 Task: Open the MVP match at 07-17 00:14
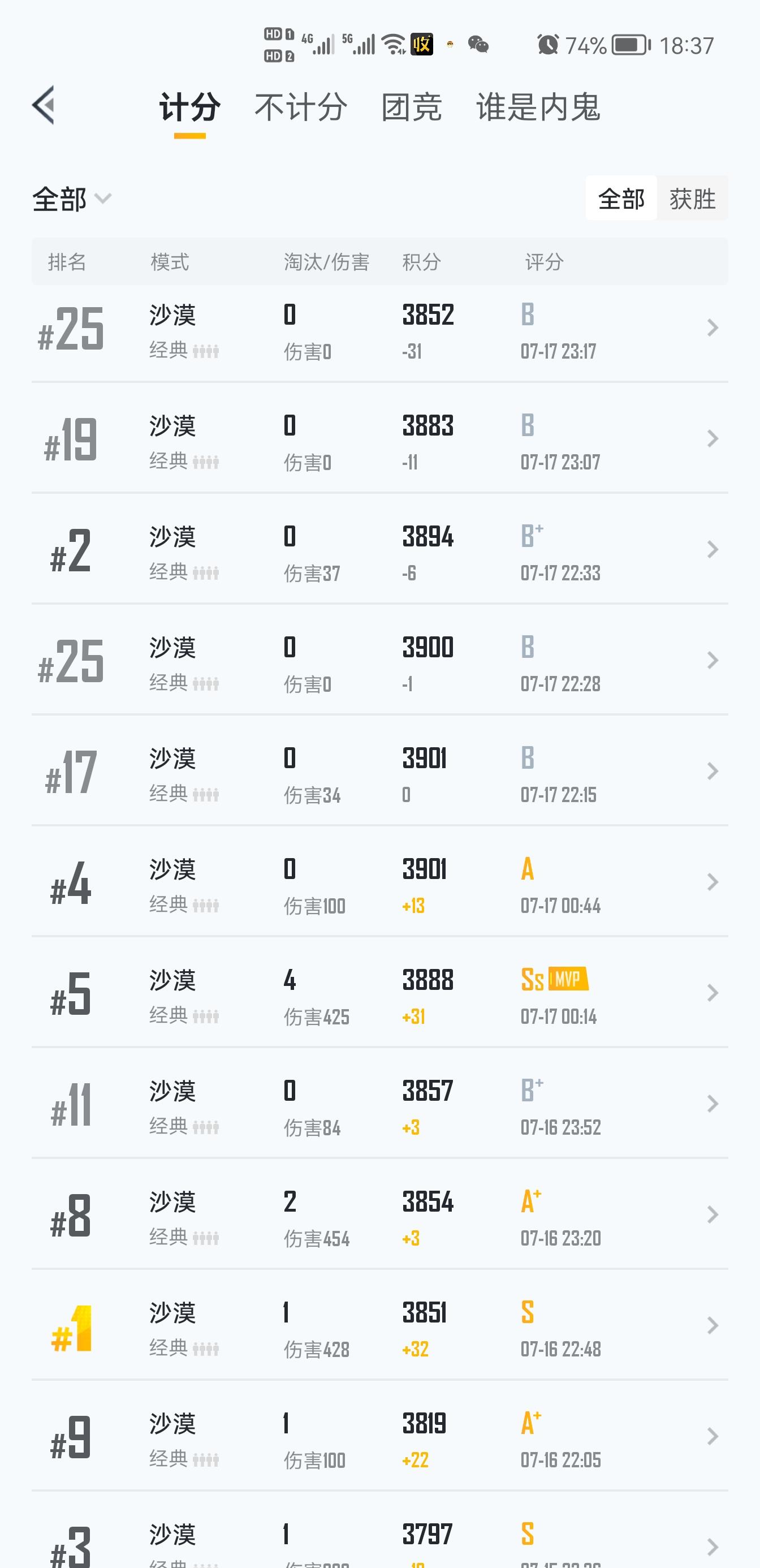(x=379, y=992)
